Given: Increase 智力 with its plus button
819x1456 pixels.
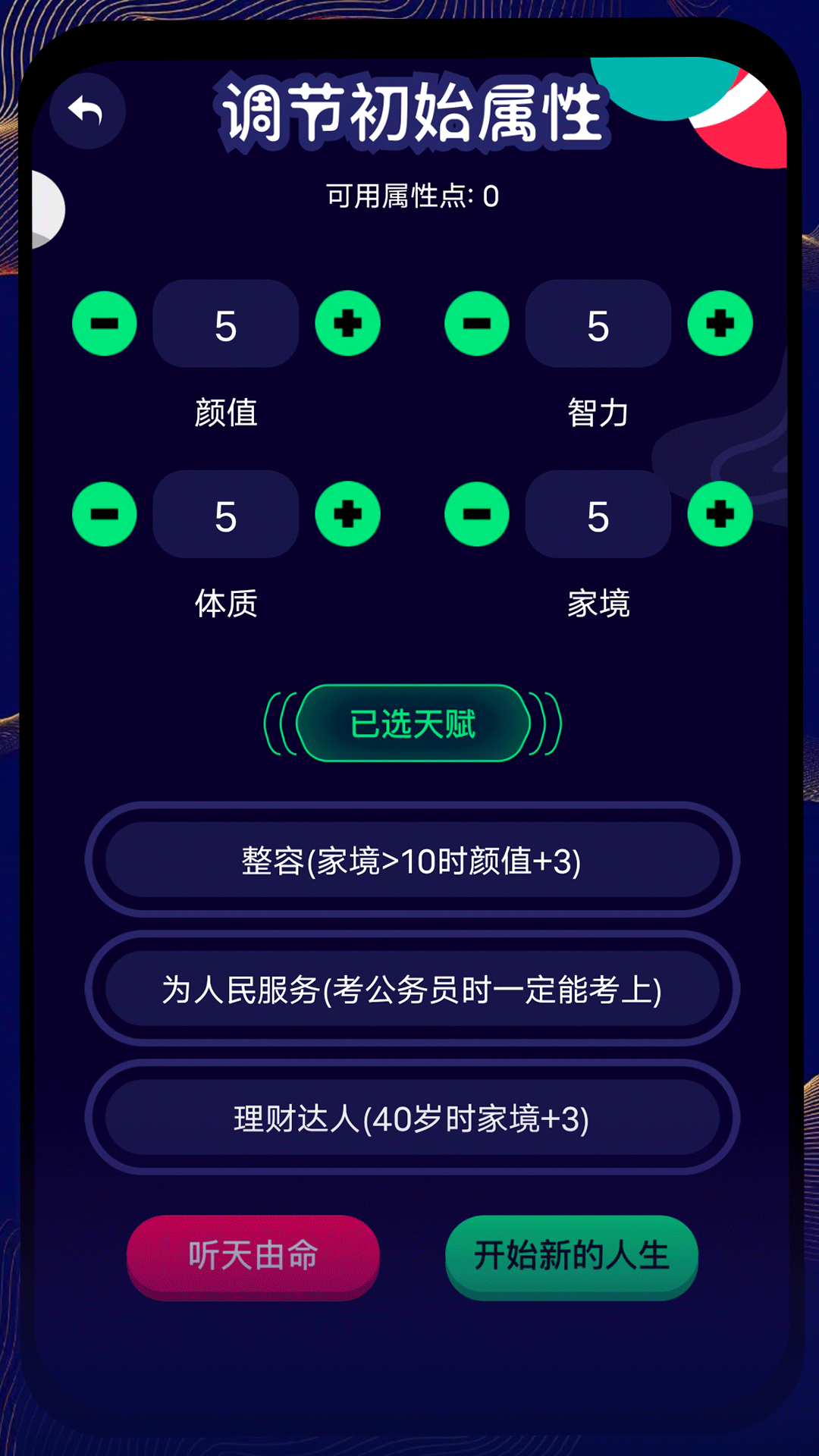Looking at the screenshot, I should click(719, 324).
